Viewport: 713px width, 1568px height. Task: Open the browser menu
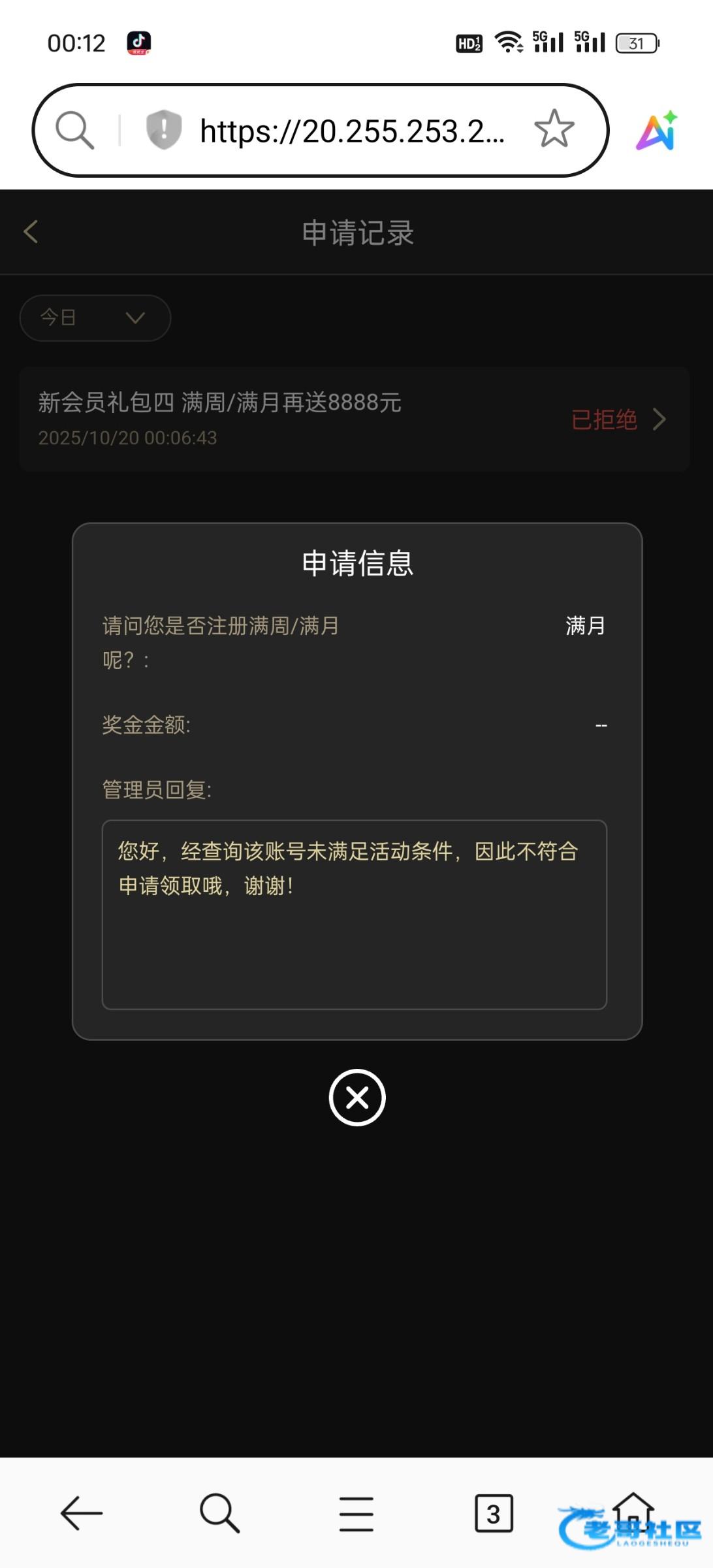coord(356,1513)
